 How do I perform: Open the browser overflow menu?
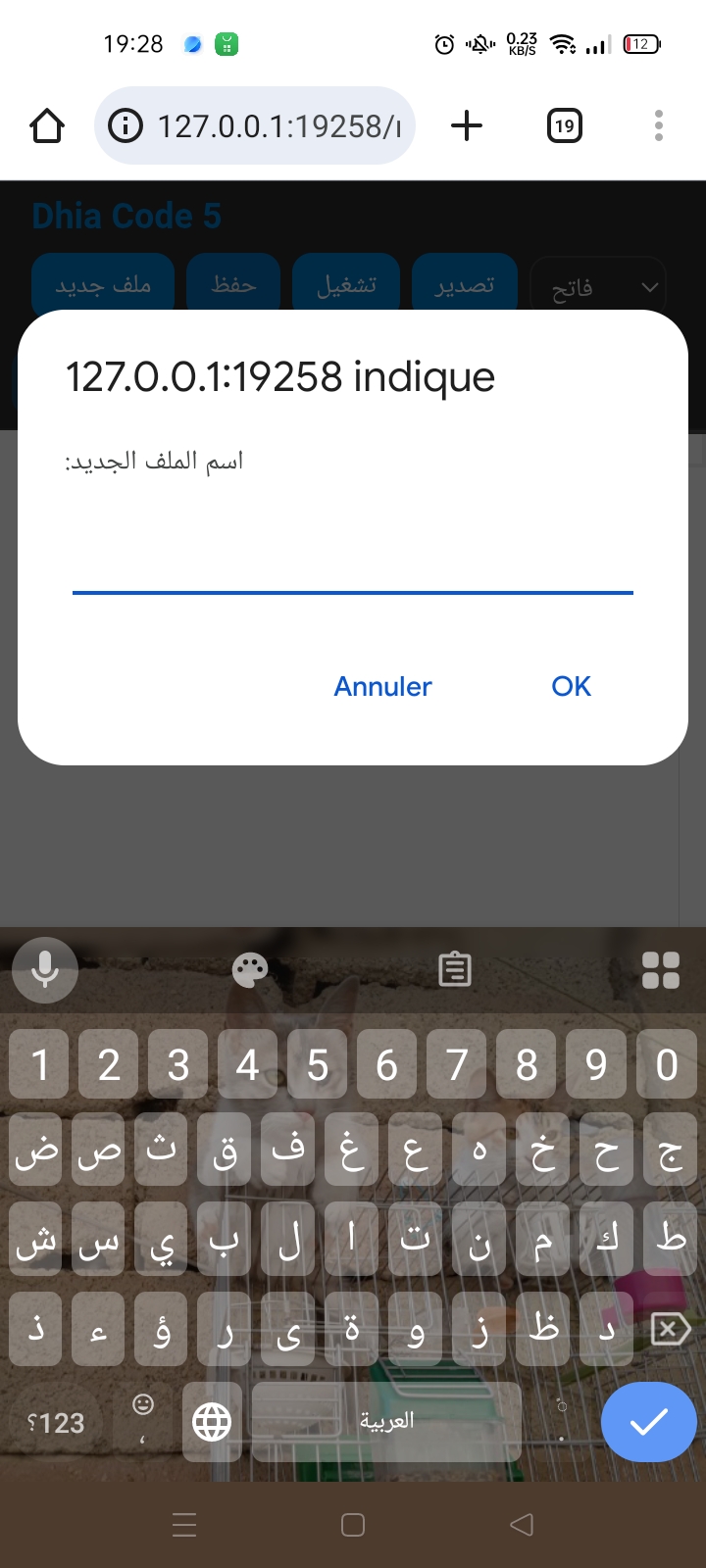[659, 125]
